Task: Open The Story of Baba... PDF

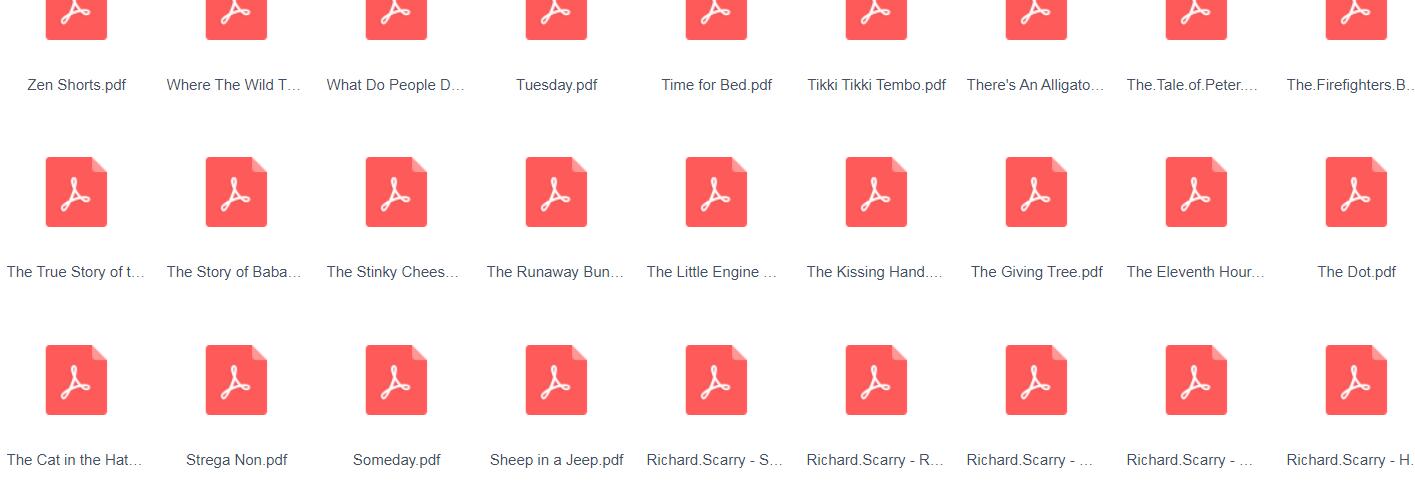Action: point(236,192)
